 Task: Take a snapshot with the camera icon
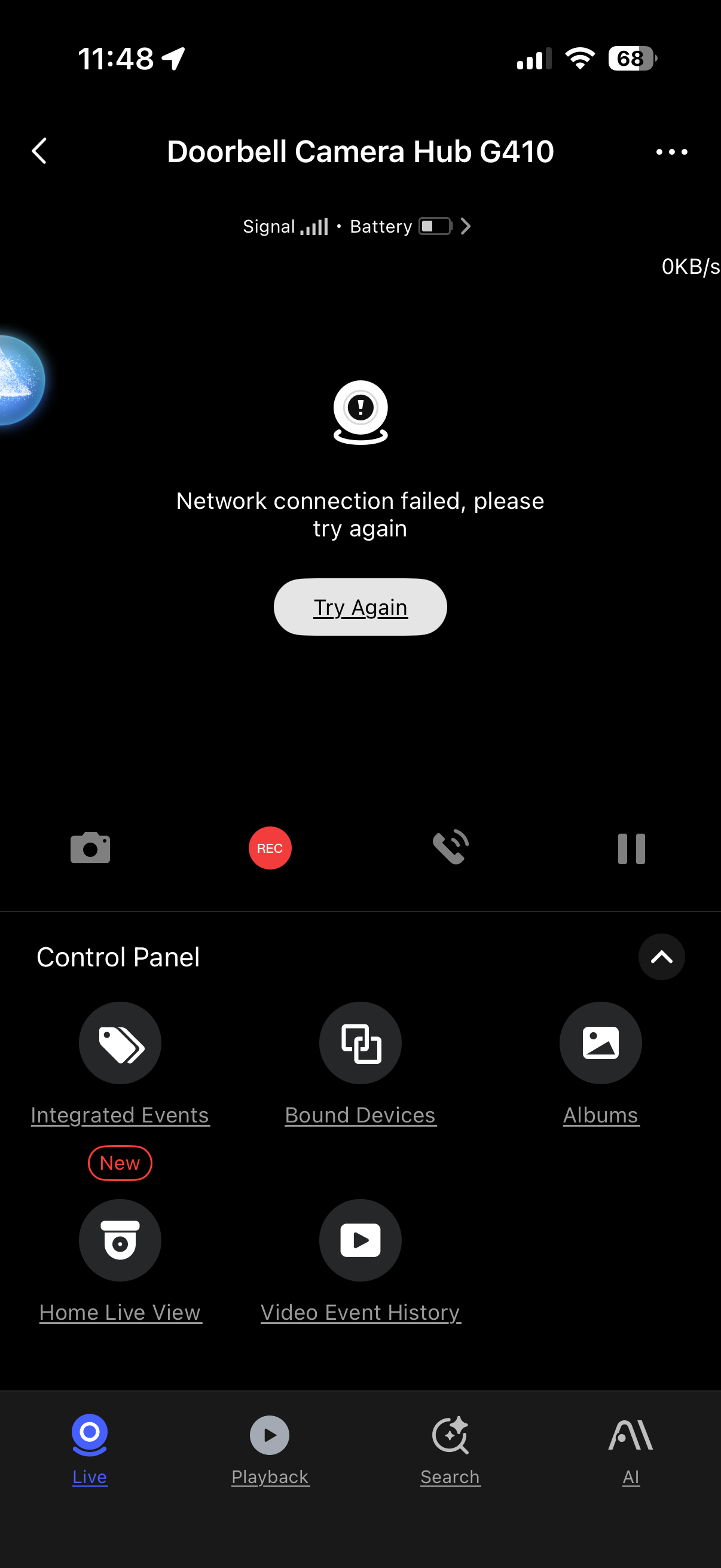point(90,848)
